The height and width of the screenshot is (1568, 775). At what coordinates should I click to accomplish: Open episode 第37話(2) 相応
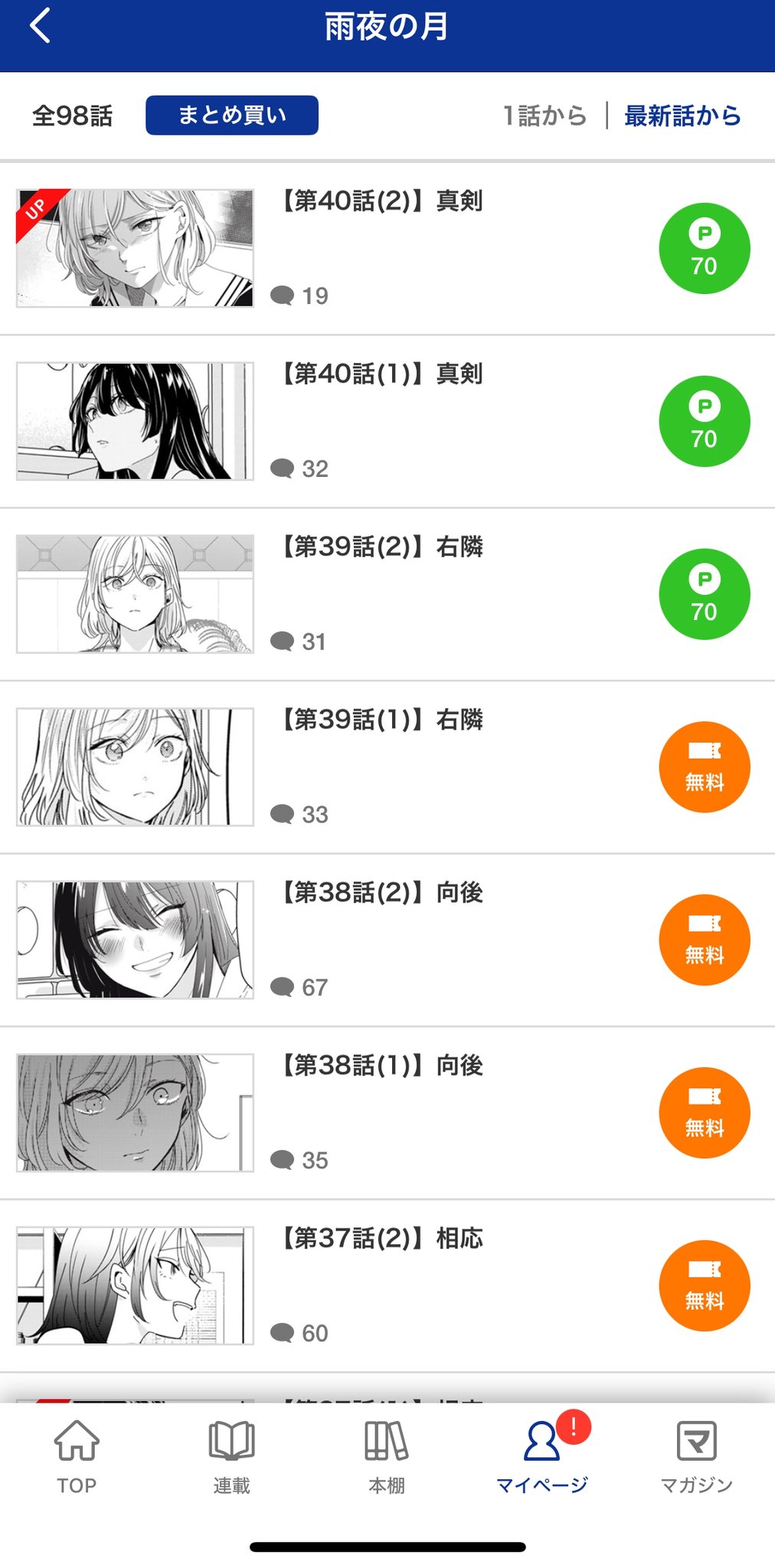pos(387,1285)
